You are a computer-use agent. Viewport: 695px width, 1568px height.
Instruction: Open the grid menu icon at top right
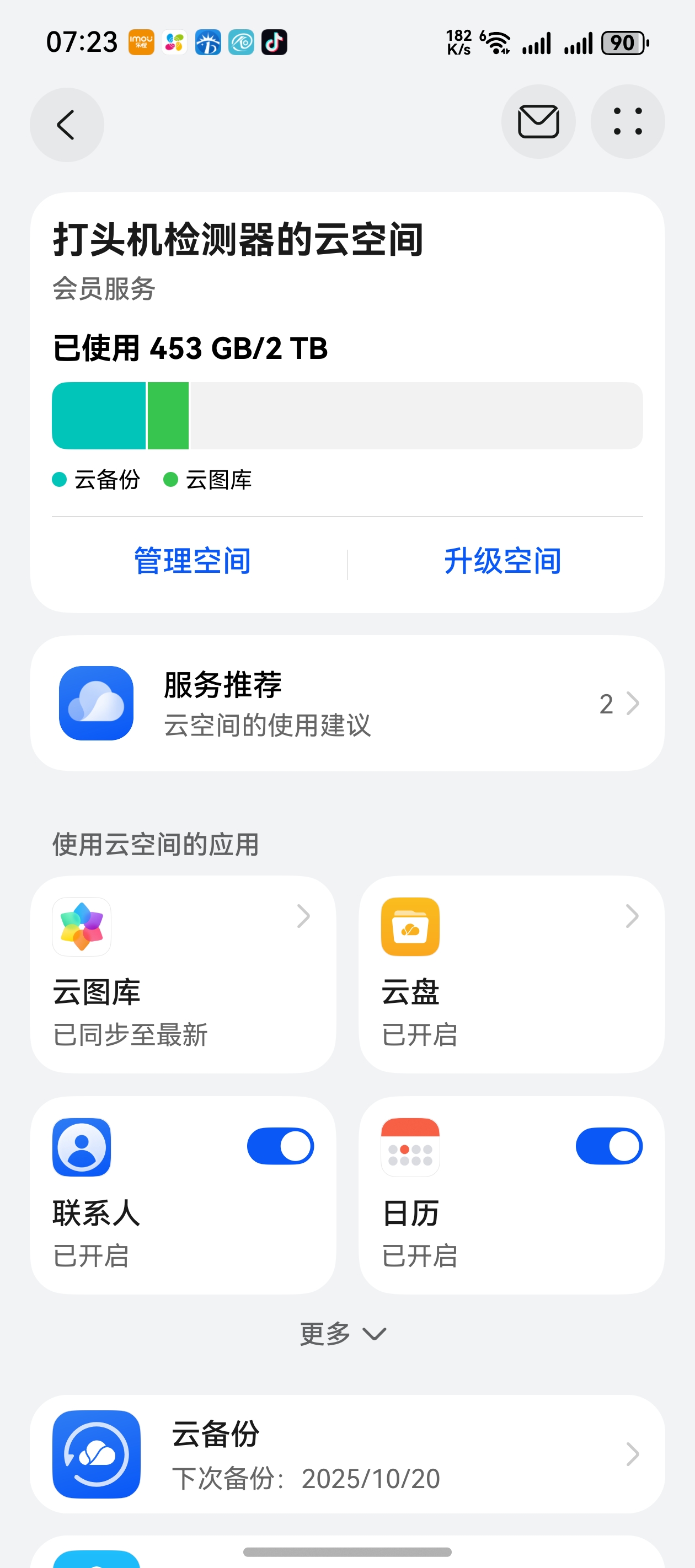tap(627, 122)
